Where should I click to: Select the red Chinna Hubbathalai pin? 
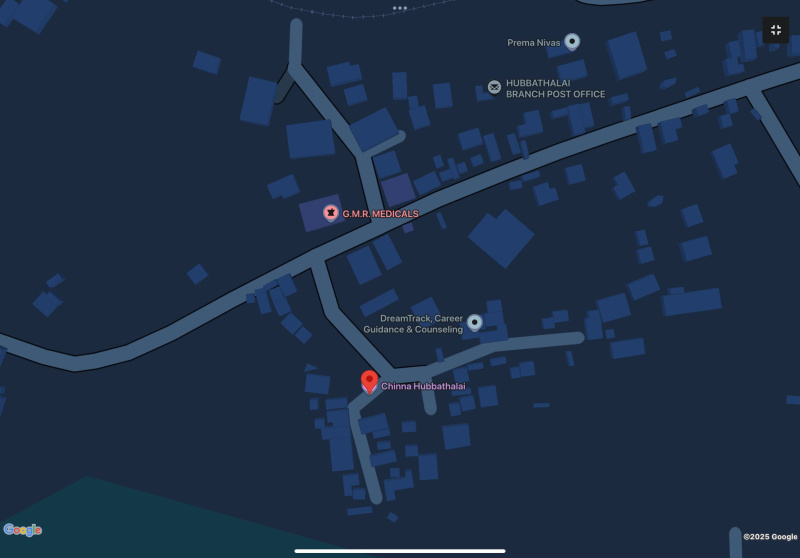pos(369,381)
